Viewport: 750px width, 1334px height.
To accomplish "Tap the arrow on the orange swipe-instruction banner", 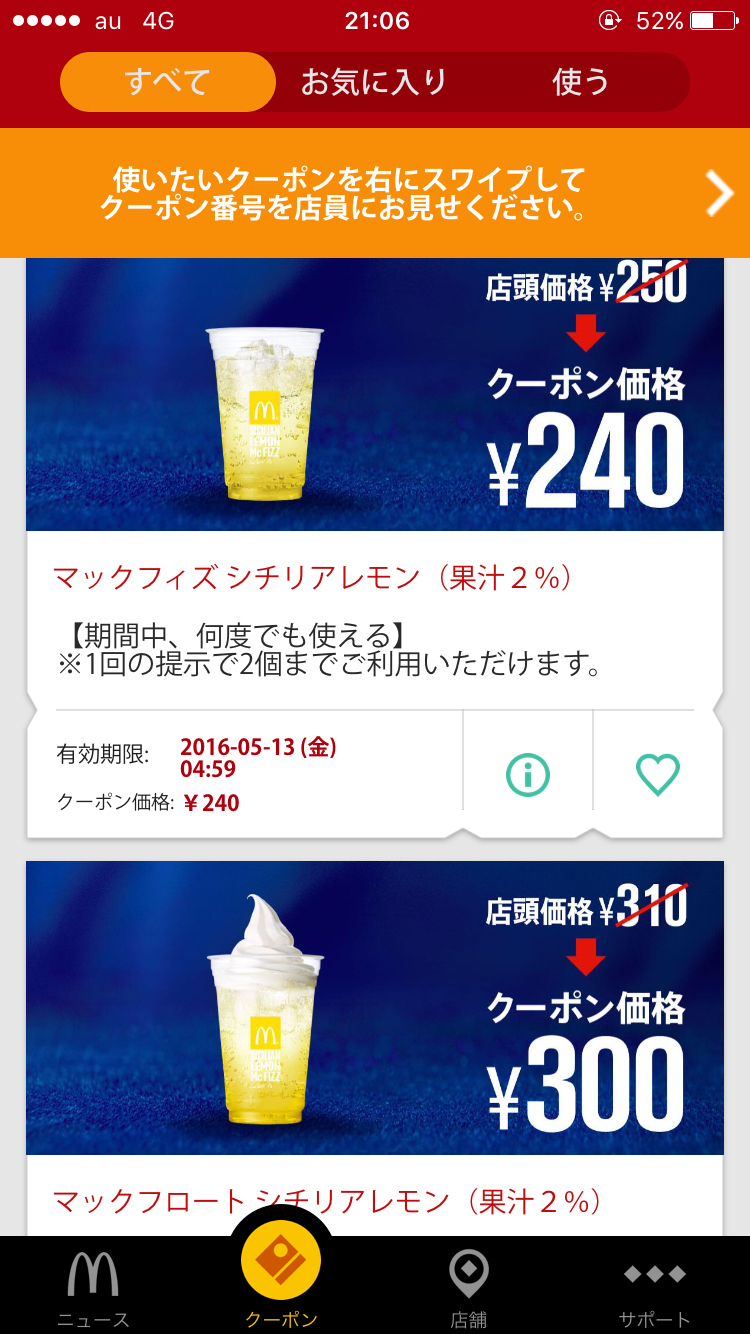I will point(719,193).
